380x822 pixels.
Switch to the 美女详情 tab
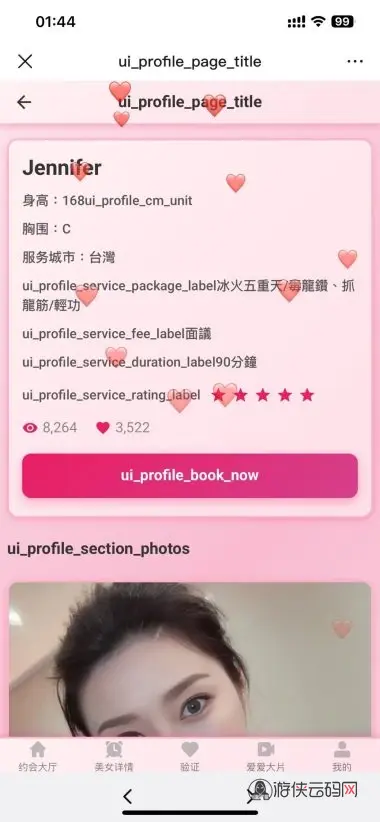114,756
